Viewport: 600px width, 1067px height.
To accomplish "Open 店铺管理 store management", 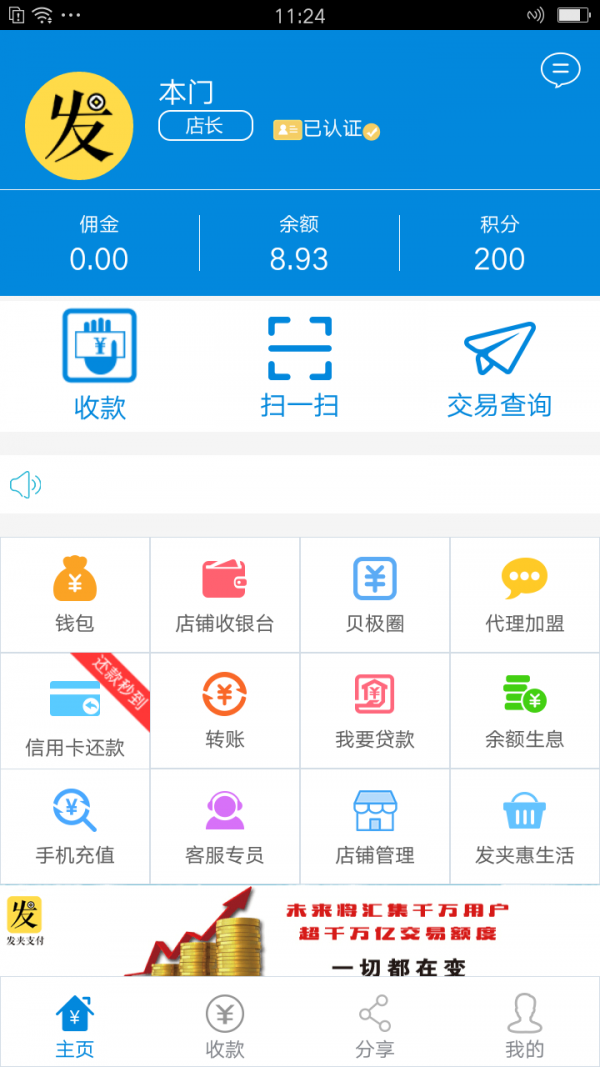I will 375,826.
